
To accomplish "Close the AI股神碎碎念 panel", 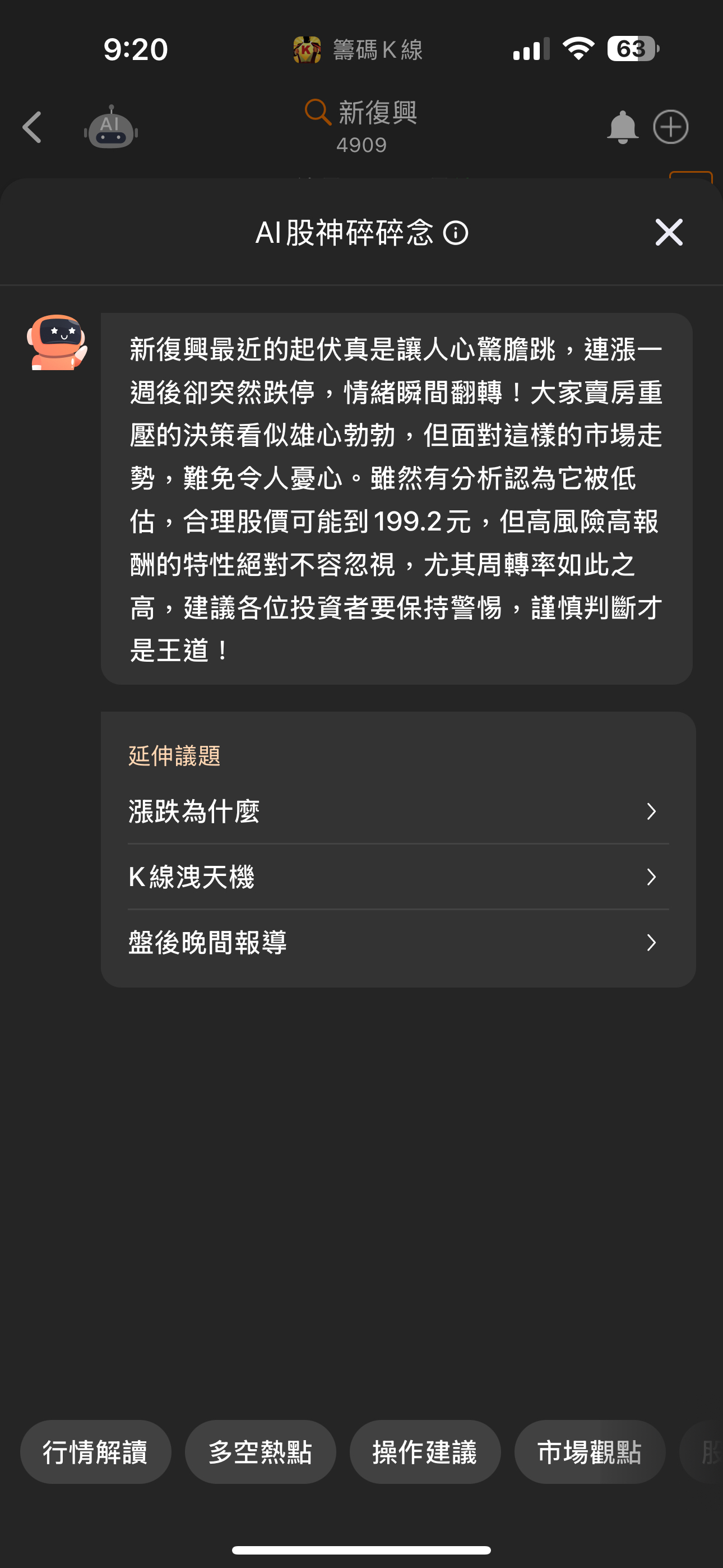I will 668,232.
